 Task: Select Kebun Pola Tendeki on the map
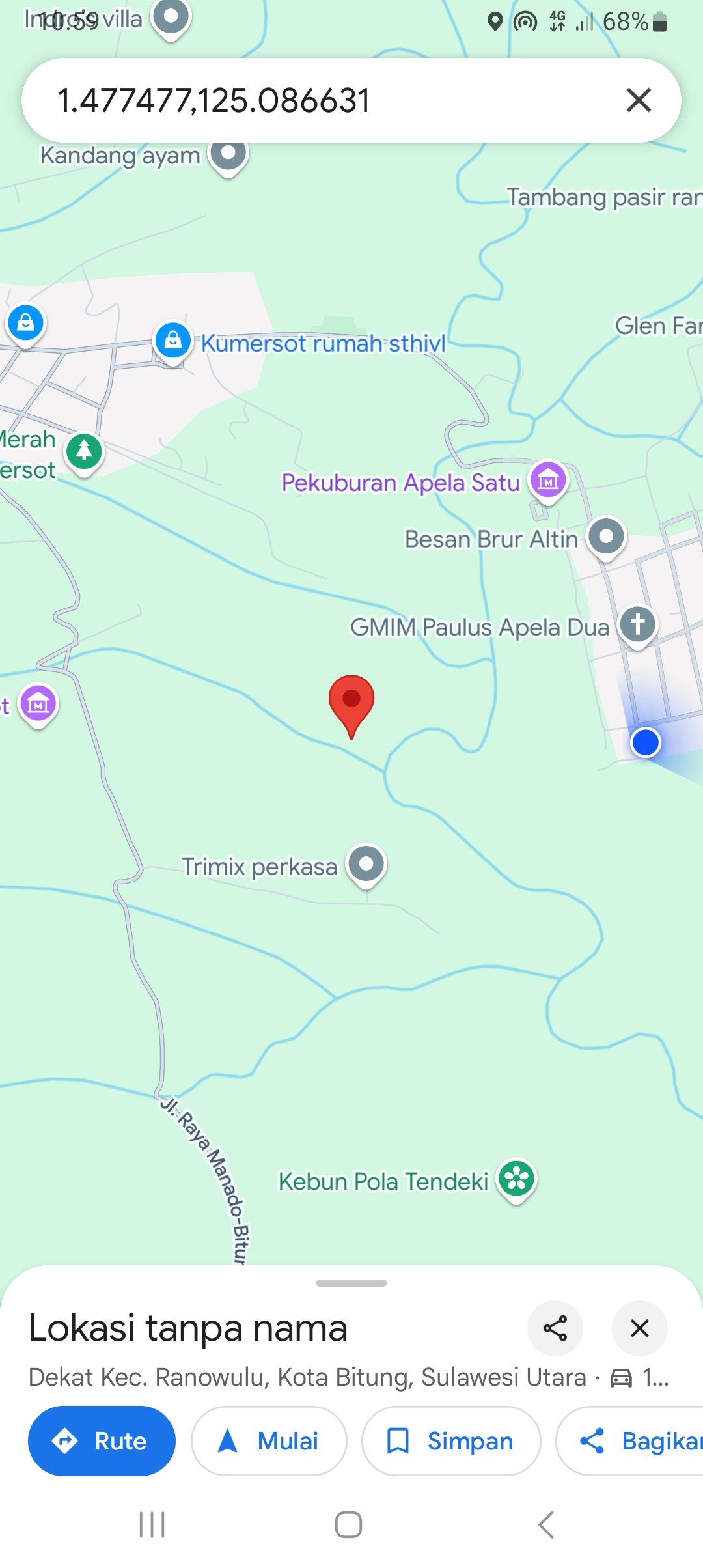[517, 1180]
